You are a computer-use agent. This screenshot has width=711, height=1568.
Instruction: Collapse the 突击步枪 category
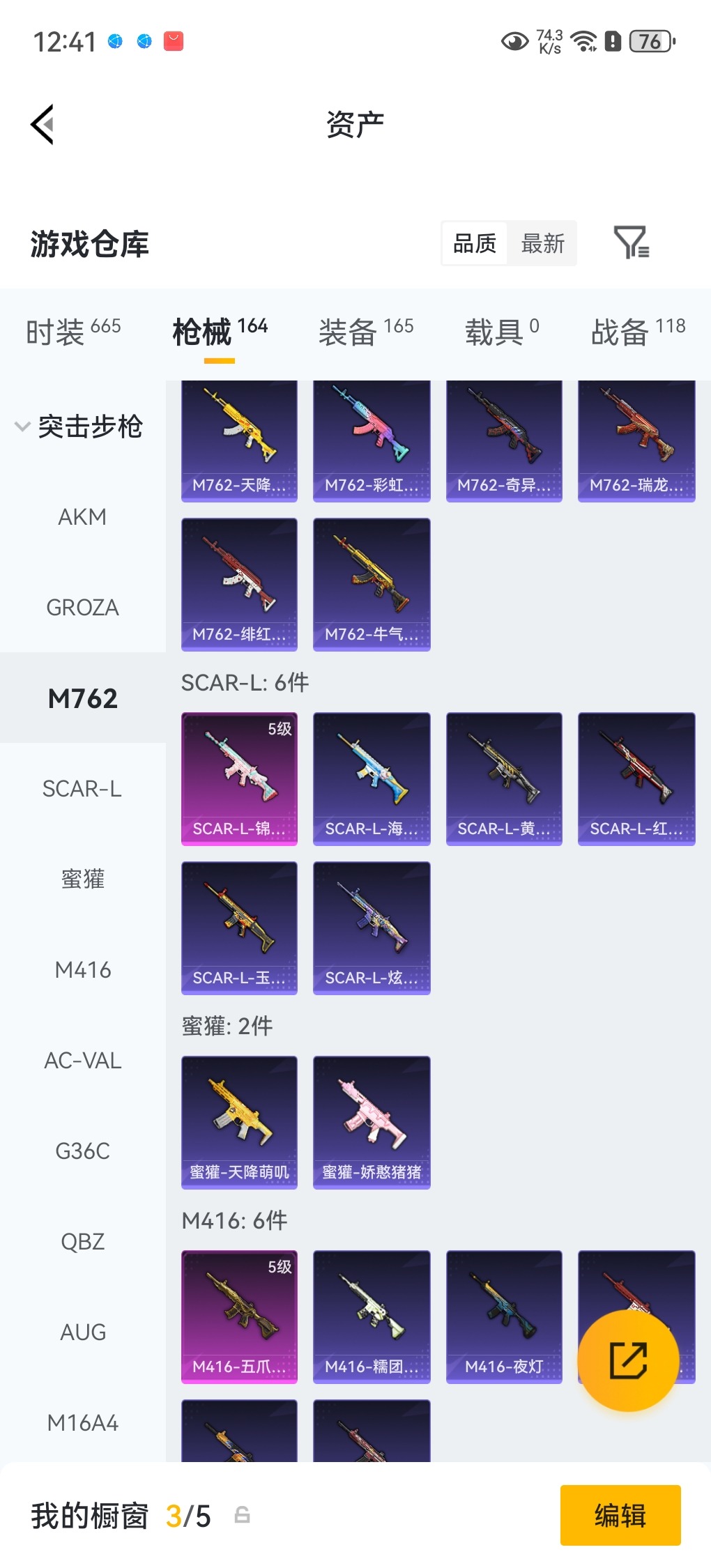tap(80, 426)
